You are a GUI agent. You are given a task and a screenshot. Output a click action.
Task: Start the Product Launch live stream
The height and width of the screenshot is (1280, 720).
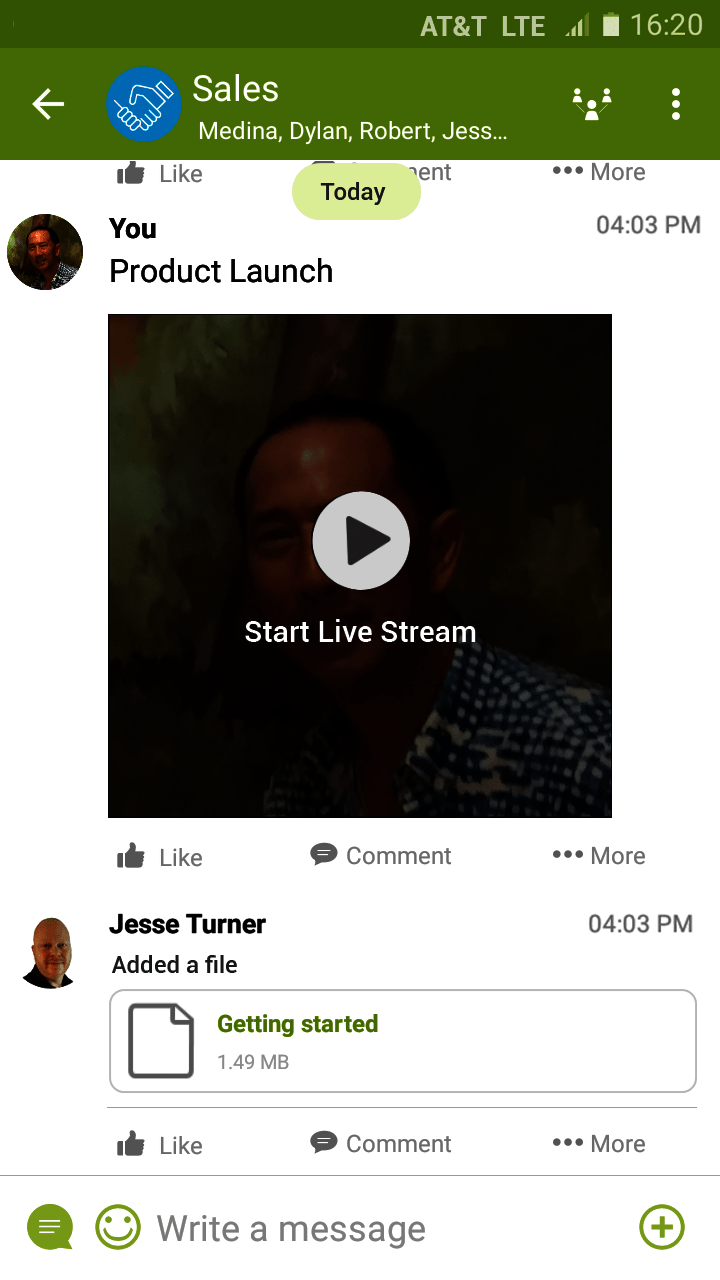coord(360,541)
